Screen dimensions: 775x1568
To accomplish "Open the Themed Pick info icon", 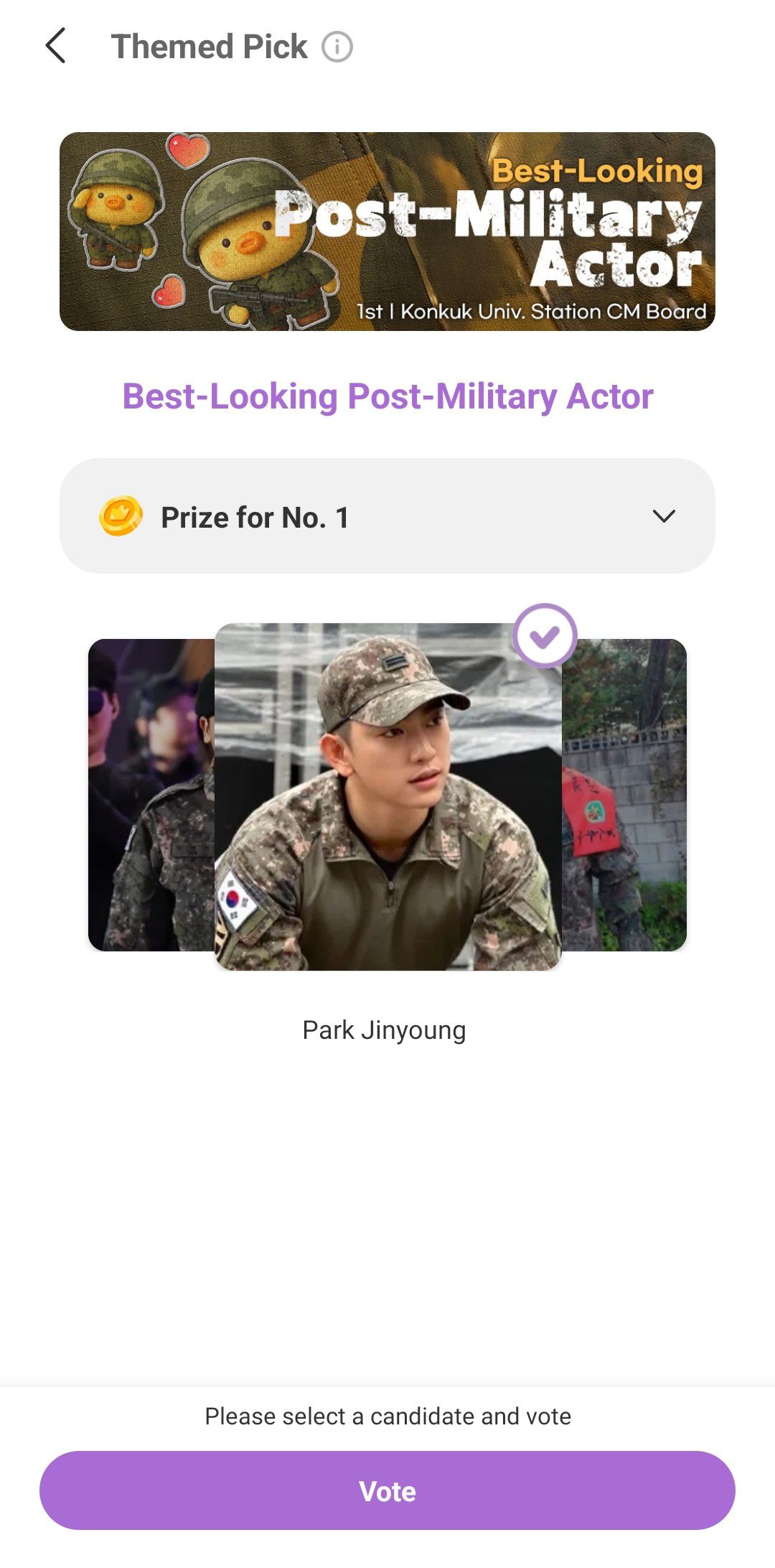I will point(337,47).
